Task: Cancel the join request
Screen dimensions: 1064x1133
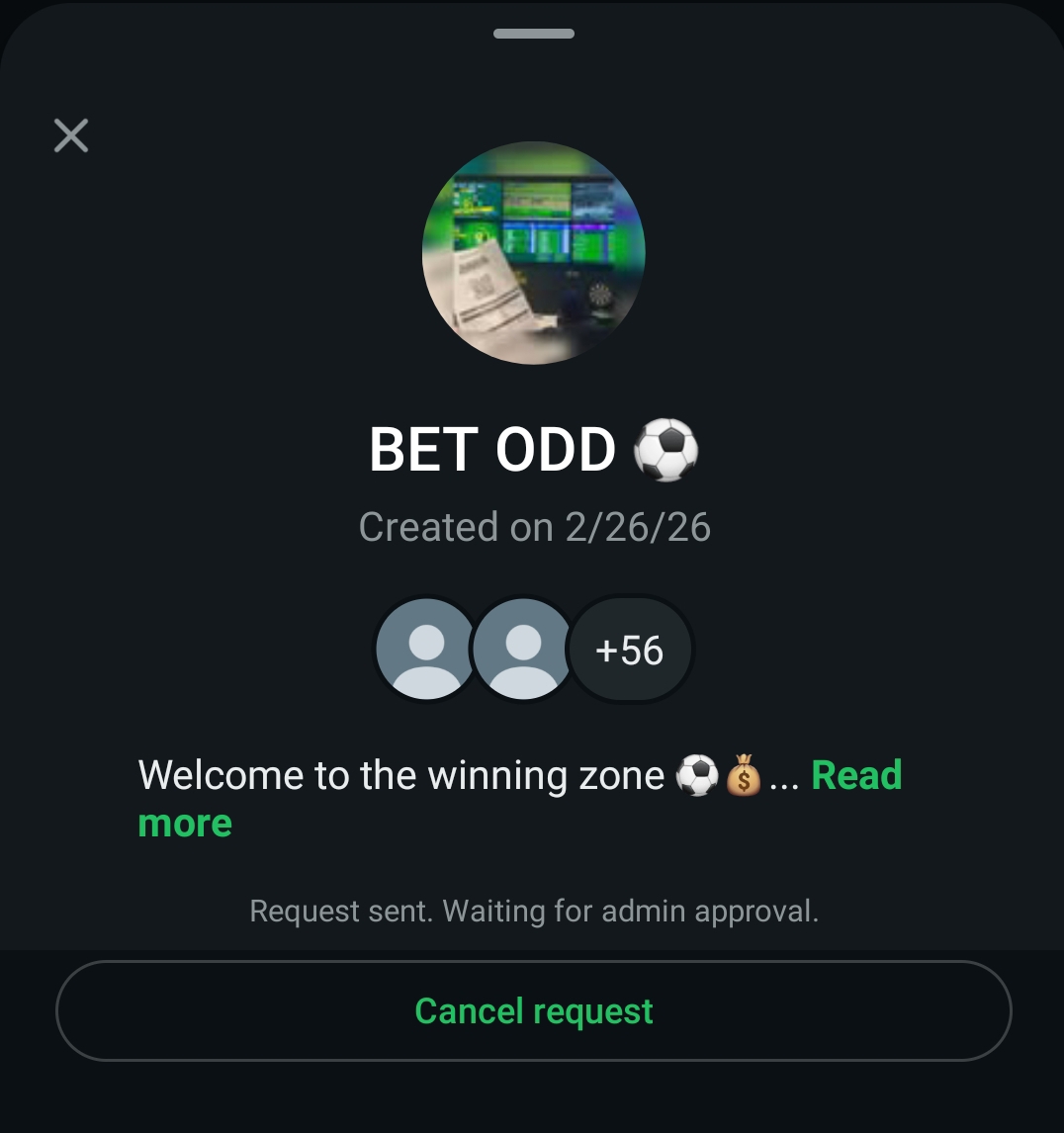Action: [x=533, y=1010]
